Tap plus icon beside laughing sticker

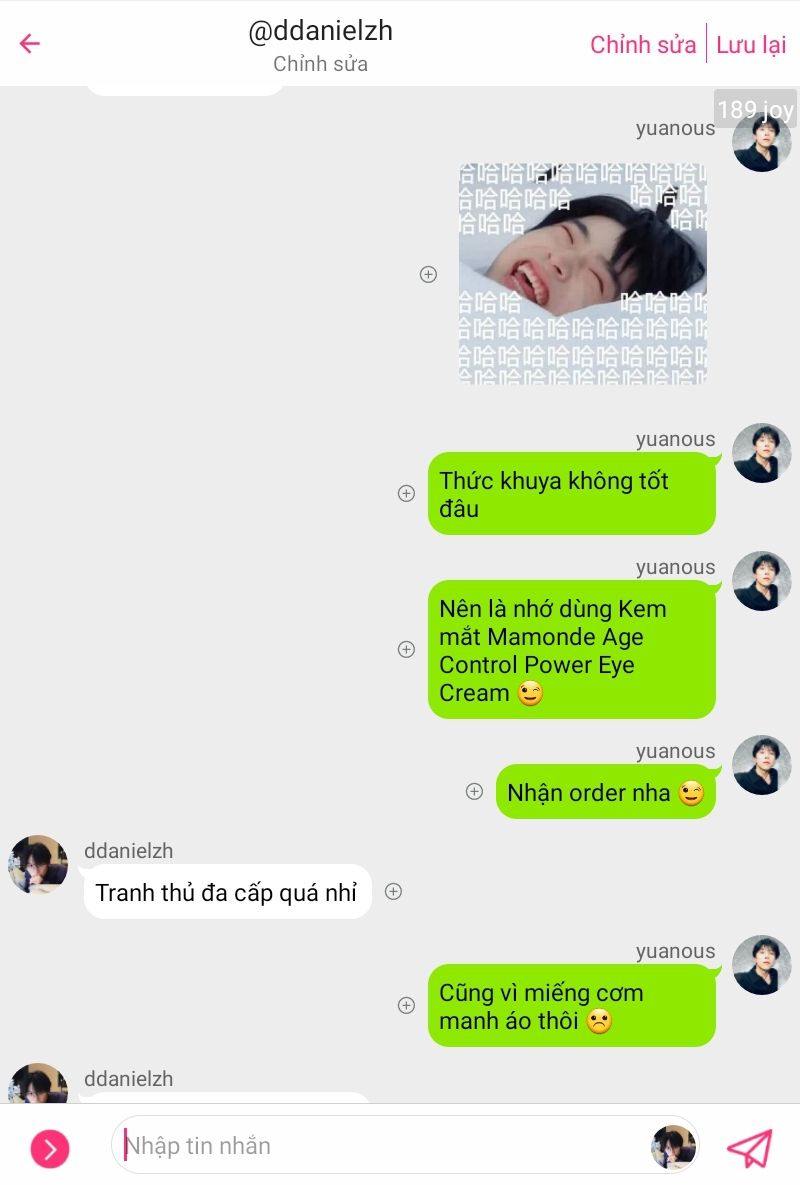tap(428, 274)
